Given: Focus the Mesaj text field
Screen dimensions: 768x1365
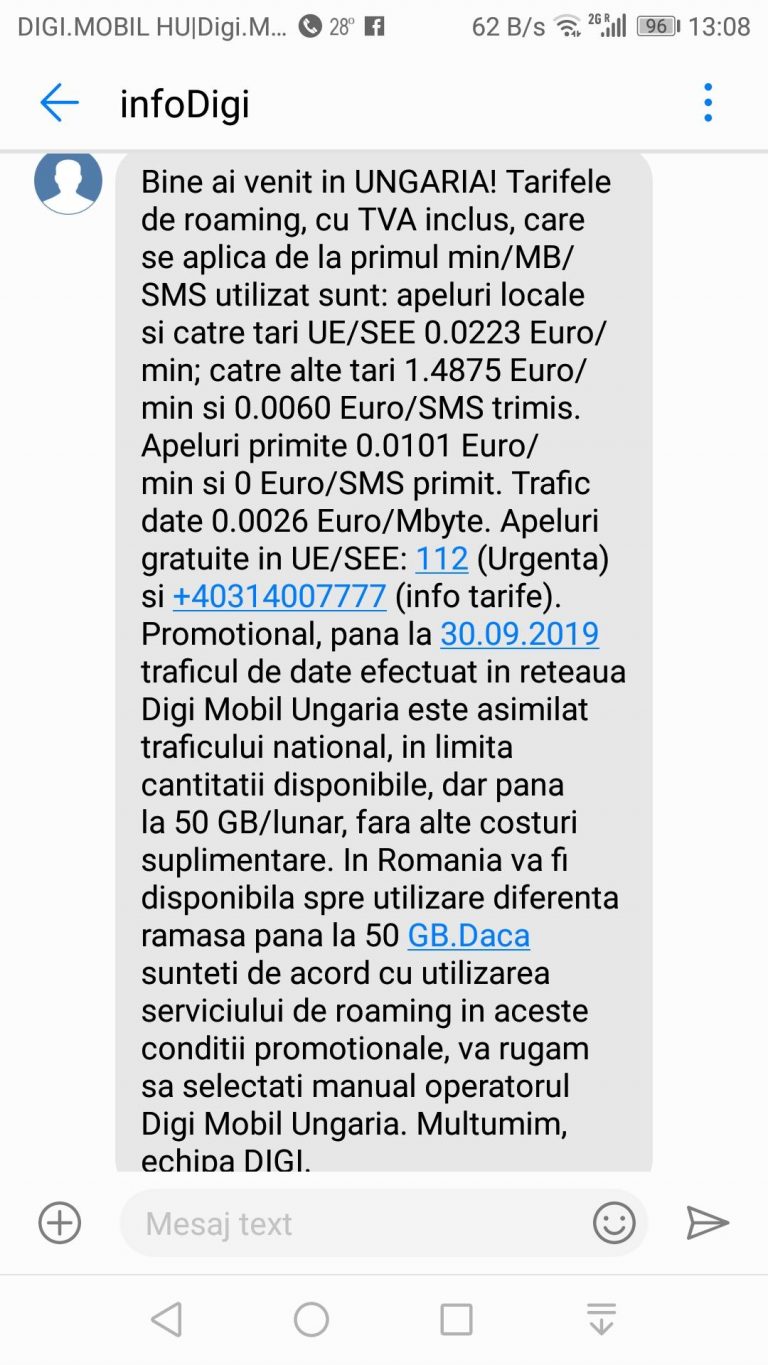Looking at the screenshot, I should point(360,1224).
